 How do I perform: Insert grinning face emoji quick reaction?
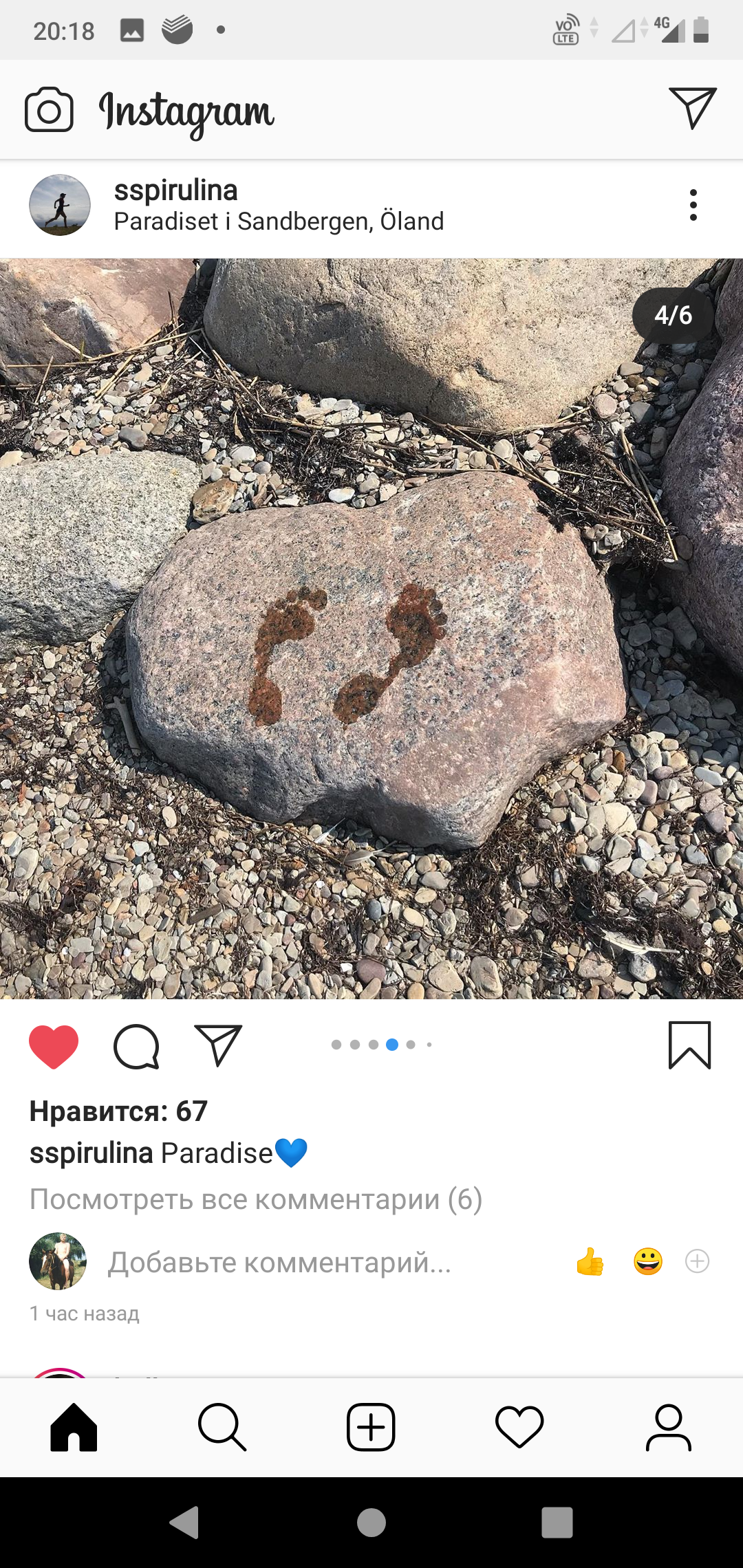pyautogui.click(x=648, y=1261)
